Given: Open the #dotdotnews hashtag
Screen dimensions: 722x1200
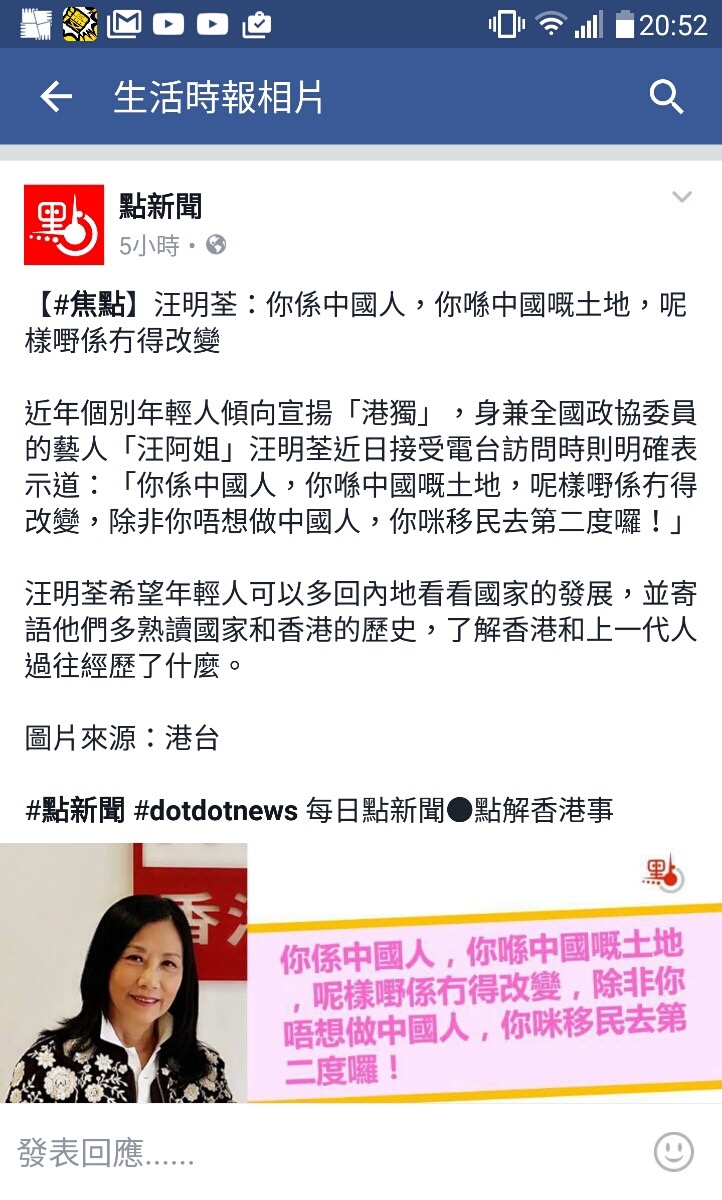Looking at the screenshot, I should click(216, 810).
